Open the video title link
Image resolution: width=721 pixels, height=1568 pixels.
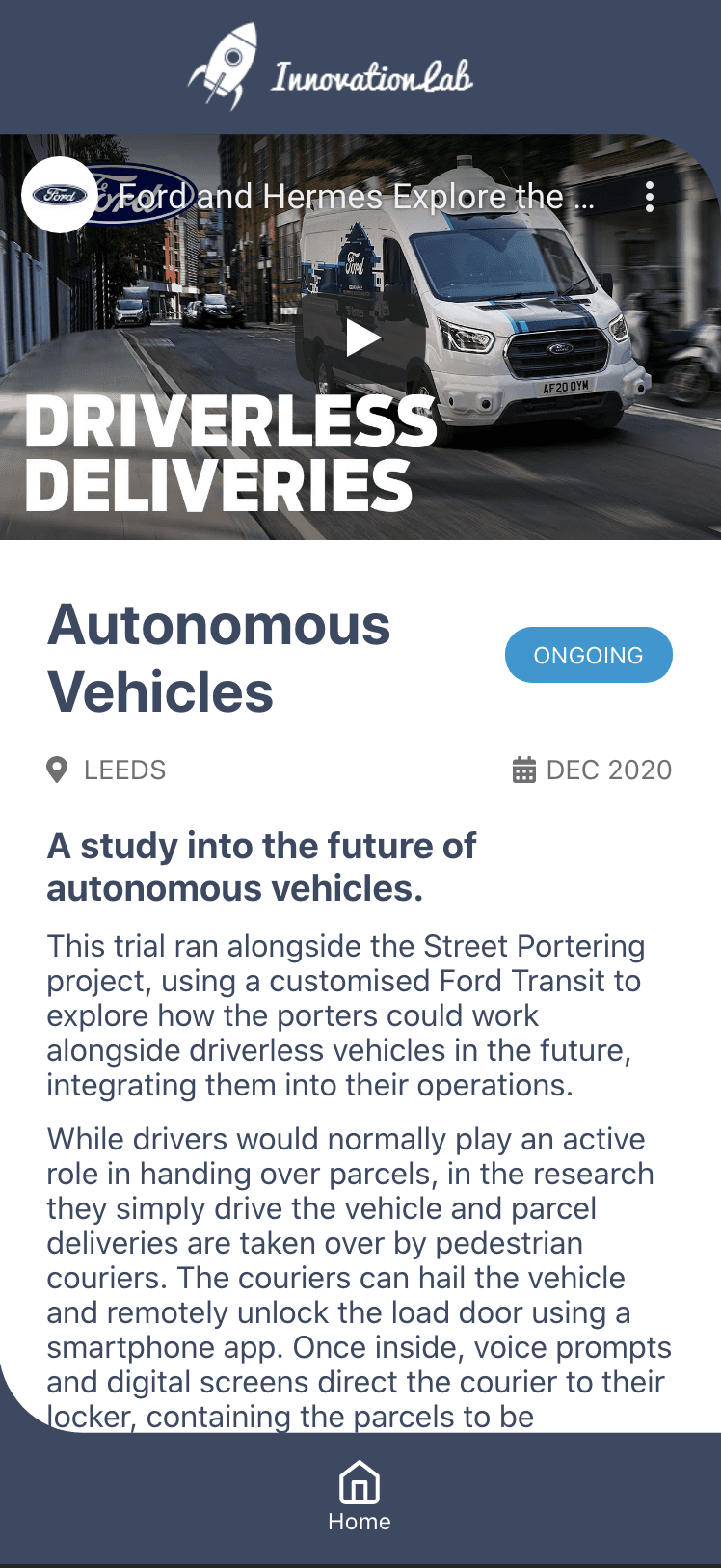(x=357, y=197)
